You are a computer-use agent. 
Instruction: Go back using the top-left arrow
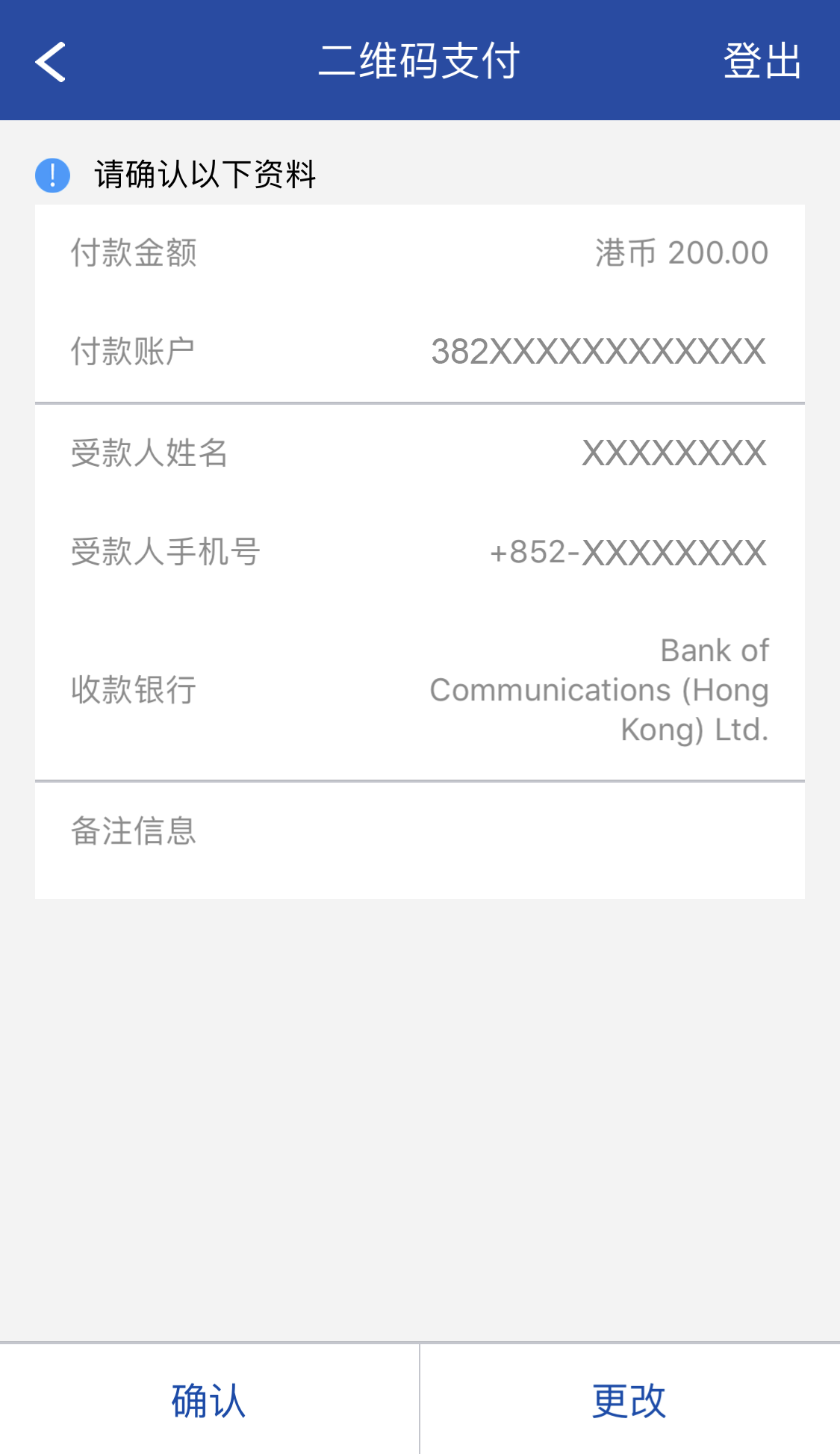coord(51,61)
